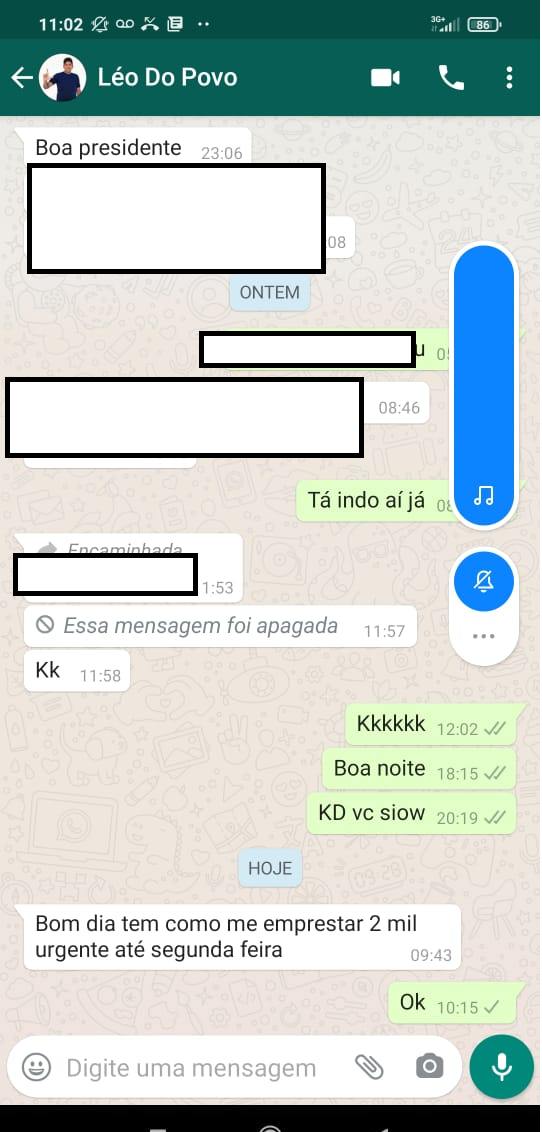Tap the microphone voice message button

pos(502,1067)
